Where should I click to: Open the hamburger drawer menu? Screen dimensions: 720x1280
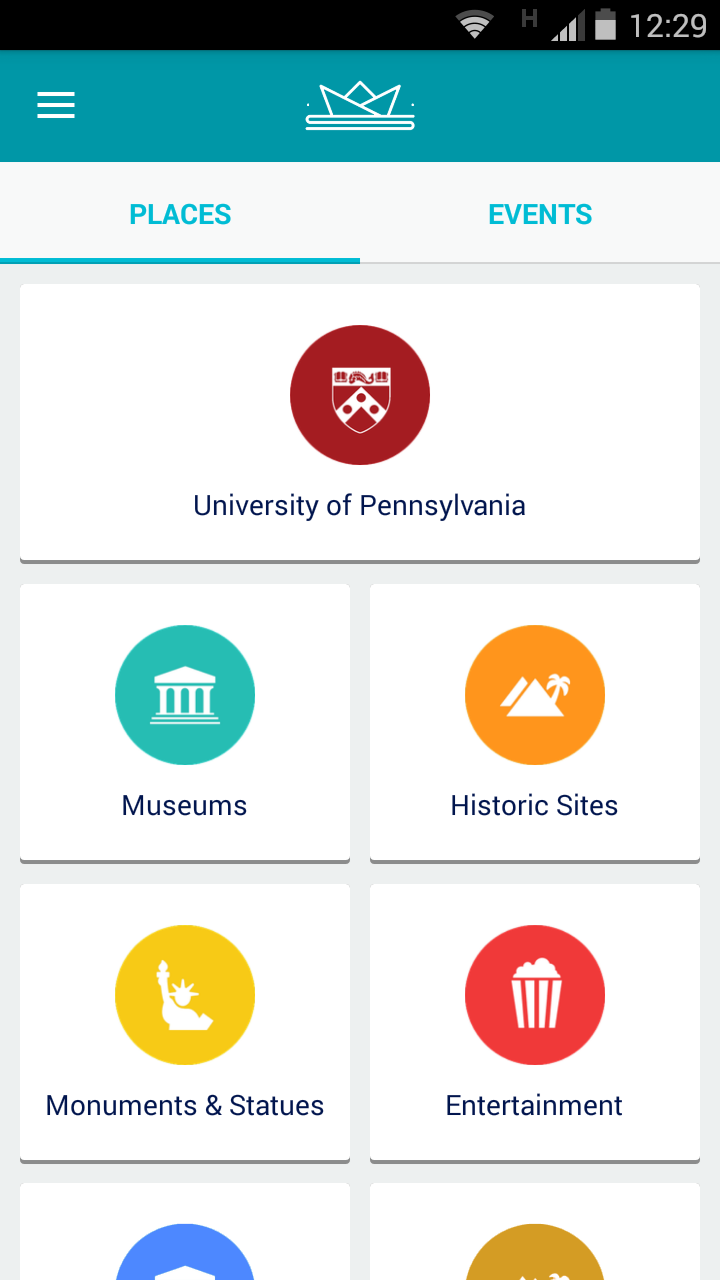click(56, 106)
